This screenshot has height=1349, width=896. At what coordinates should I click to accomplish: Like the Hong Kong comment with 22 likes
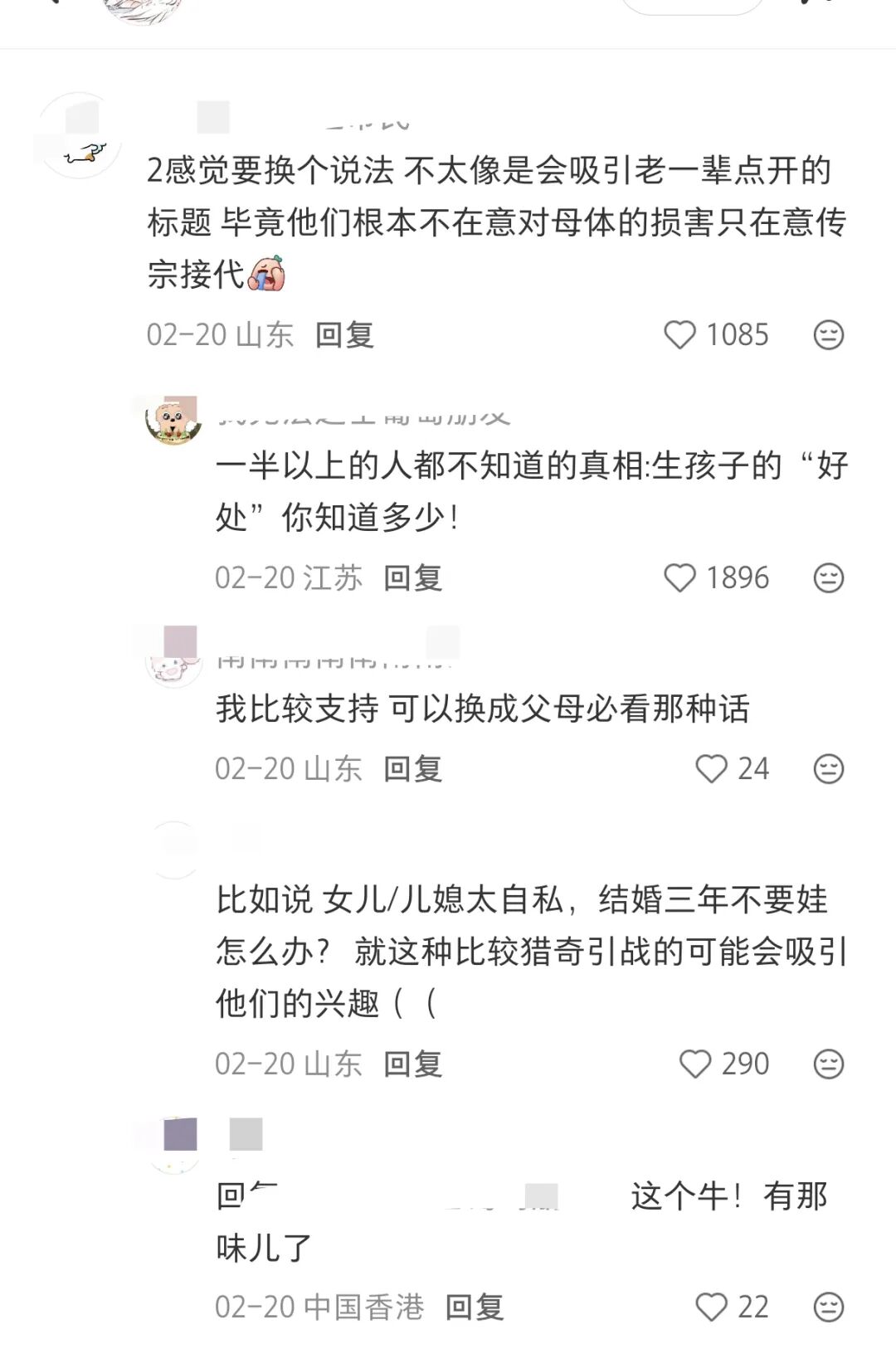click(x=711, y=1307)
